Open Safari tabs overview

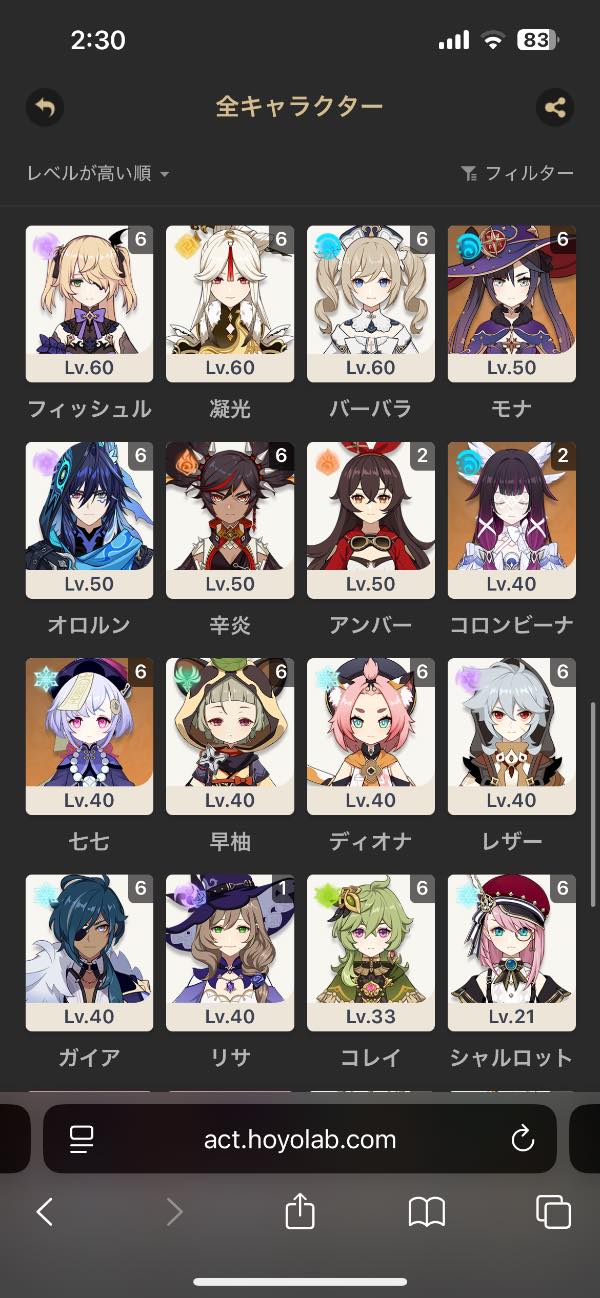point(553,1212)
